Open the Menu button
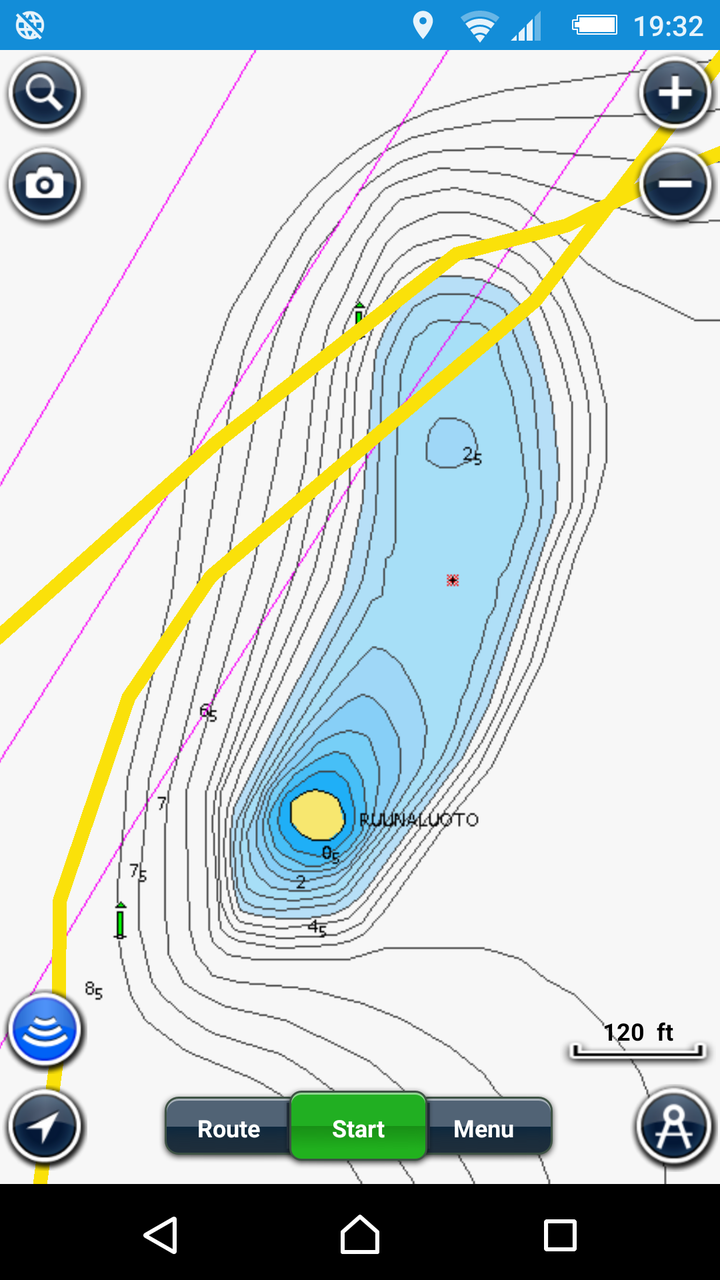 click(484, 1129)
